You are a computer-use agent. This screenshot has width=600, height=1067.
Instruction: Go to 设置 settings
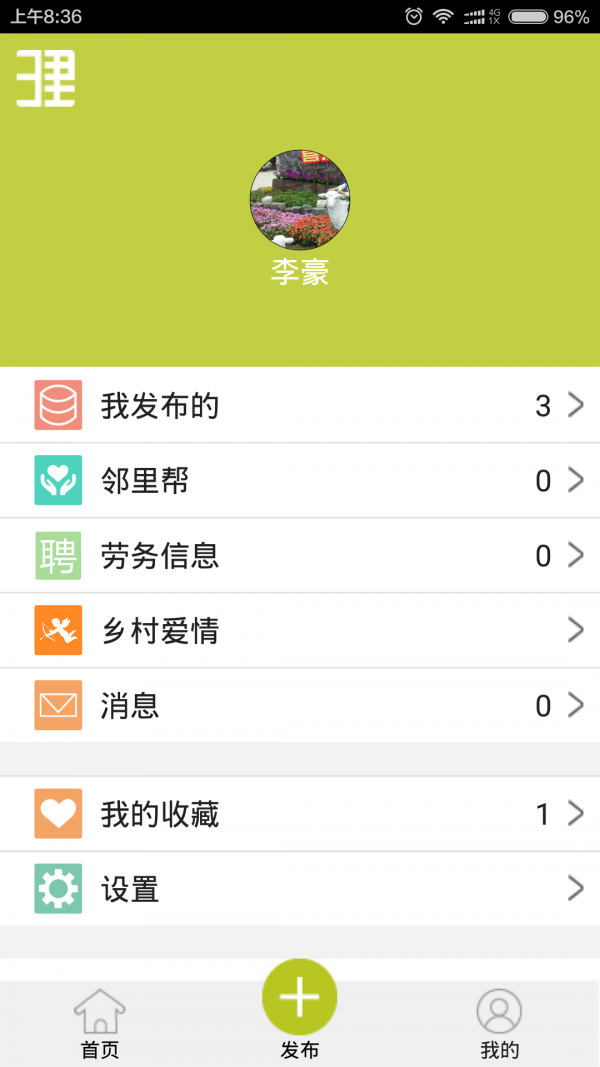[300, 889]
